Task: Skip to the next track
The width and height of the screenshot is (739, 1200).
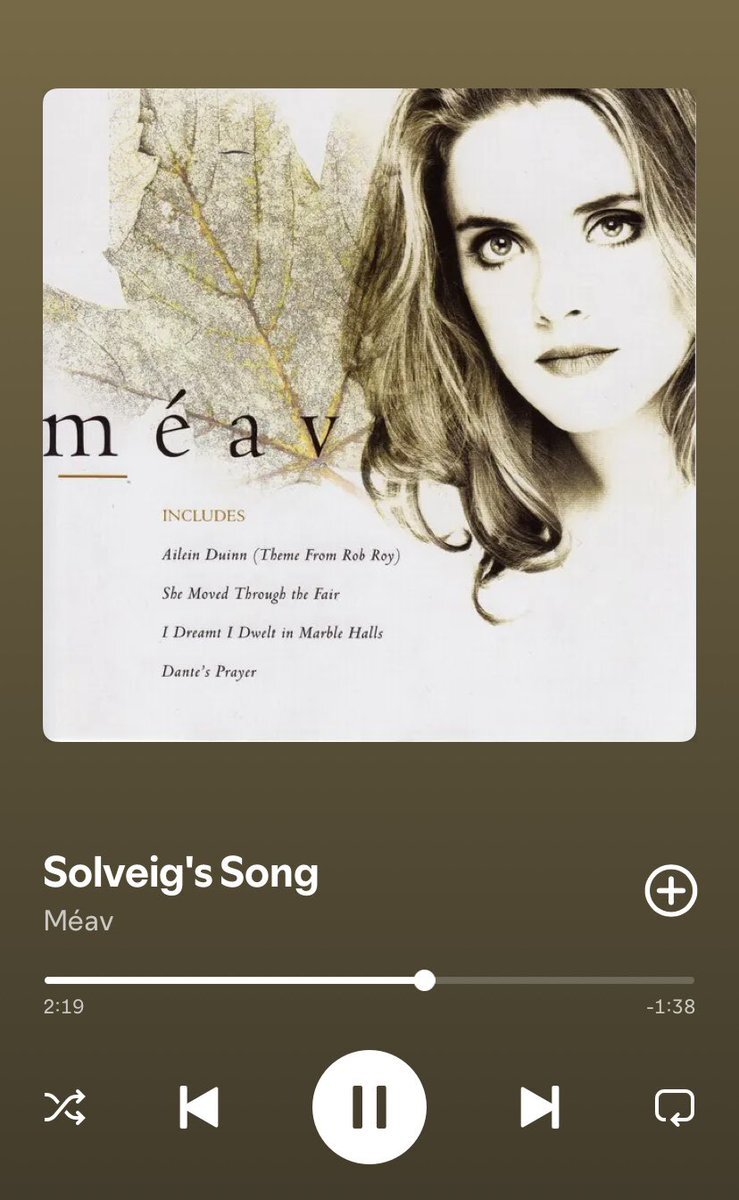Action: [x=539, y=1107]
